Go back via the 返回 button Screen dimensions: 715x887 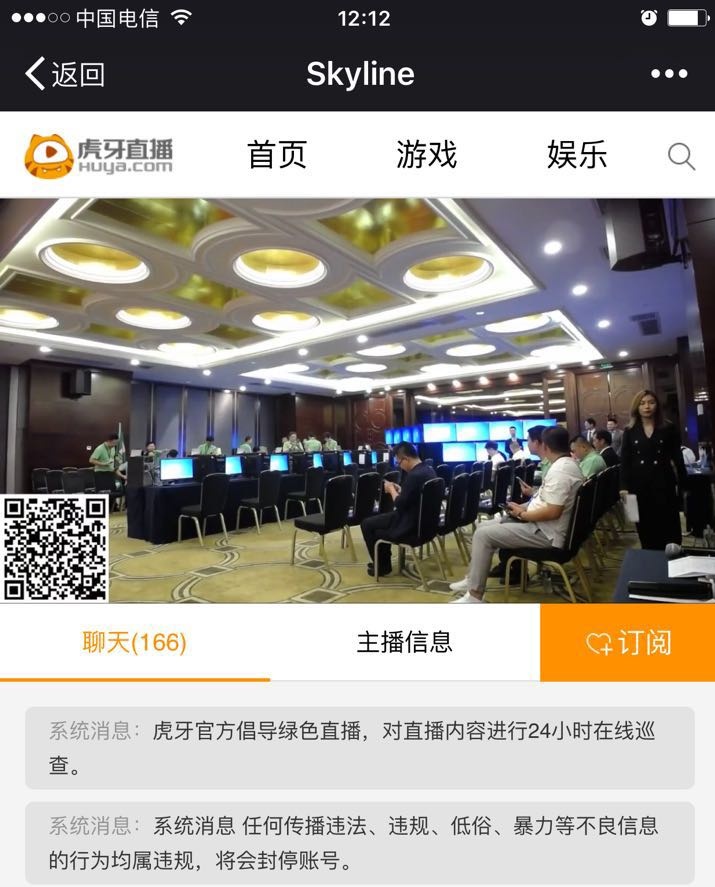pyautogui.click(x=65, y=74)
